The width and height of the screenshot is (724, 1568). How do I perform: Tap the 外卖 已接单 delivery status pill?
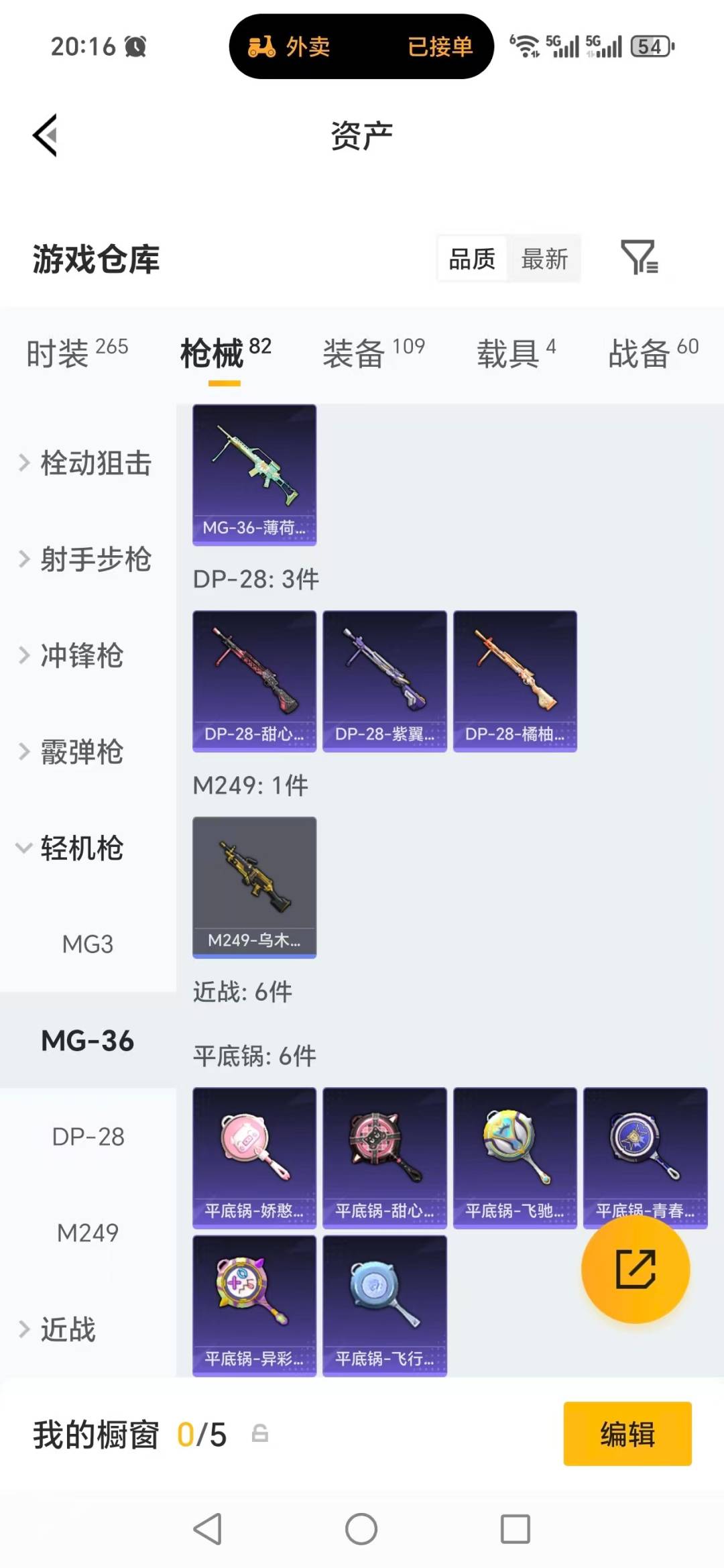coord(360,47)
